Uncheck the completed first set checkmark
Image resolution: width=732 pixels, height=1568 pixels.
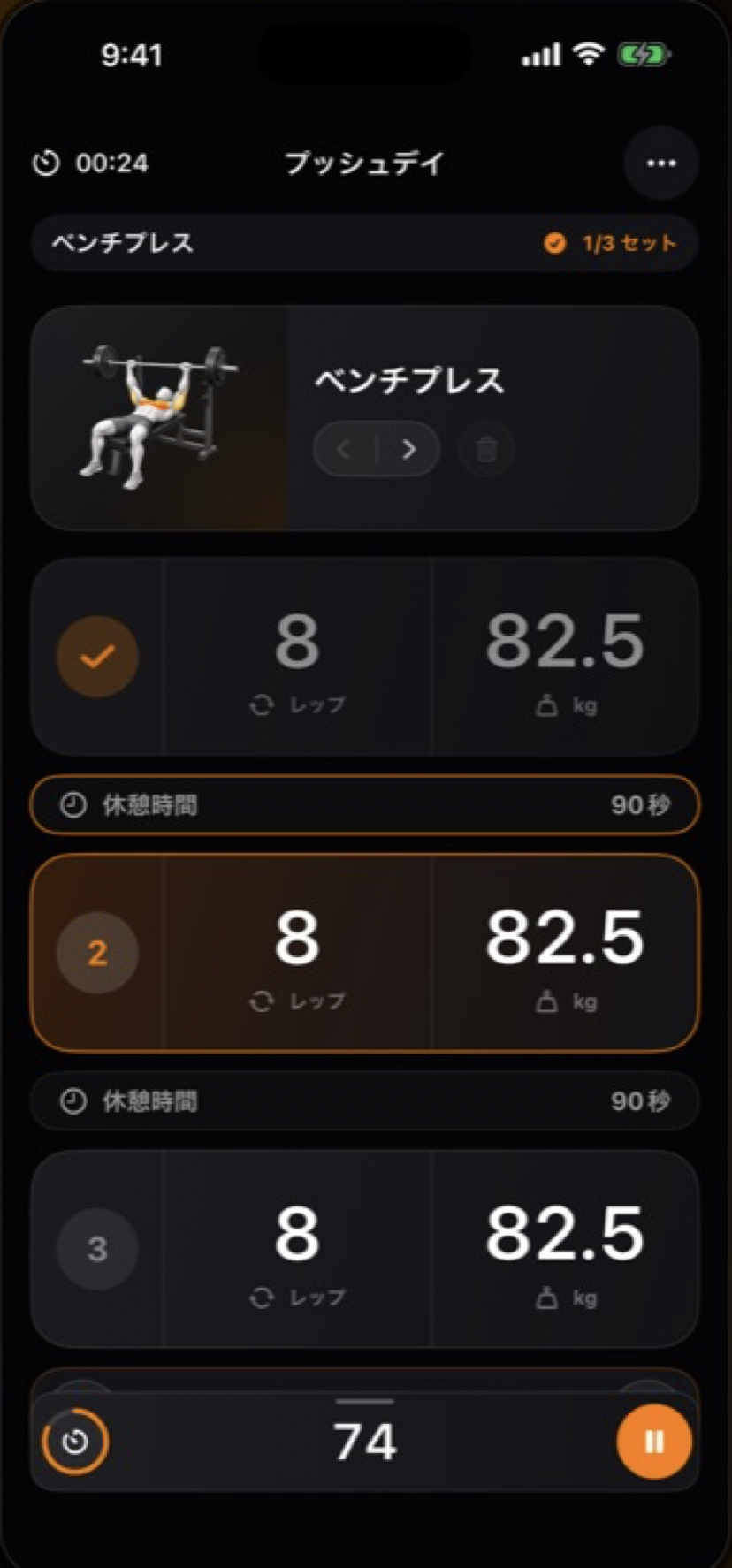pyautogui.click(x=97, y=656)
